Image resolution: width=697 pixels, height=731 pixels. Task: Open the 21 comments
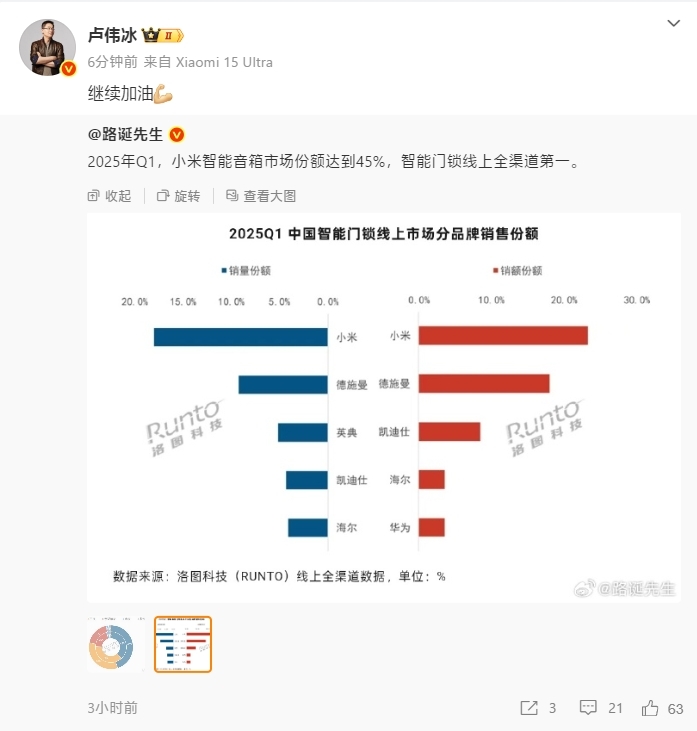pos(602,707)
